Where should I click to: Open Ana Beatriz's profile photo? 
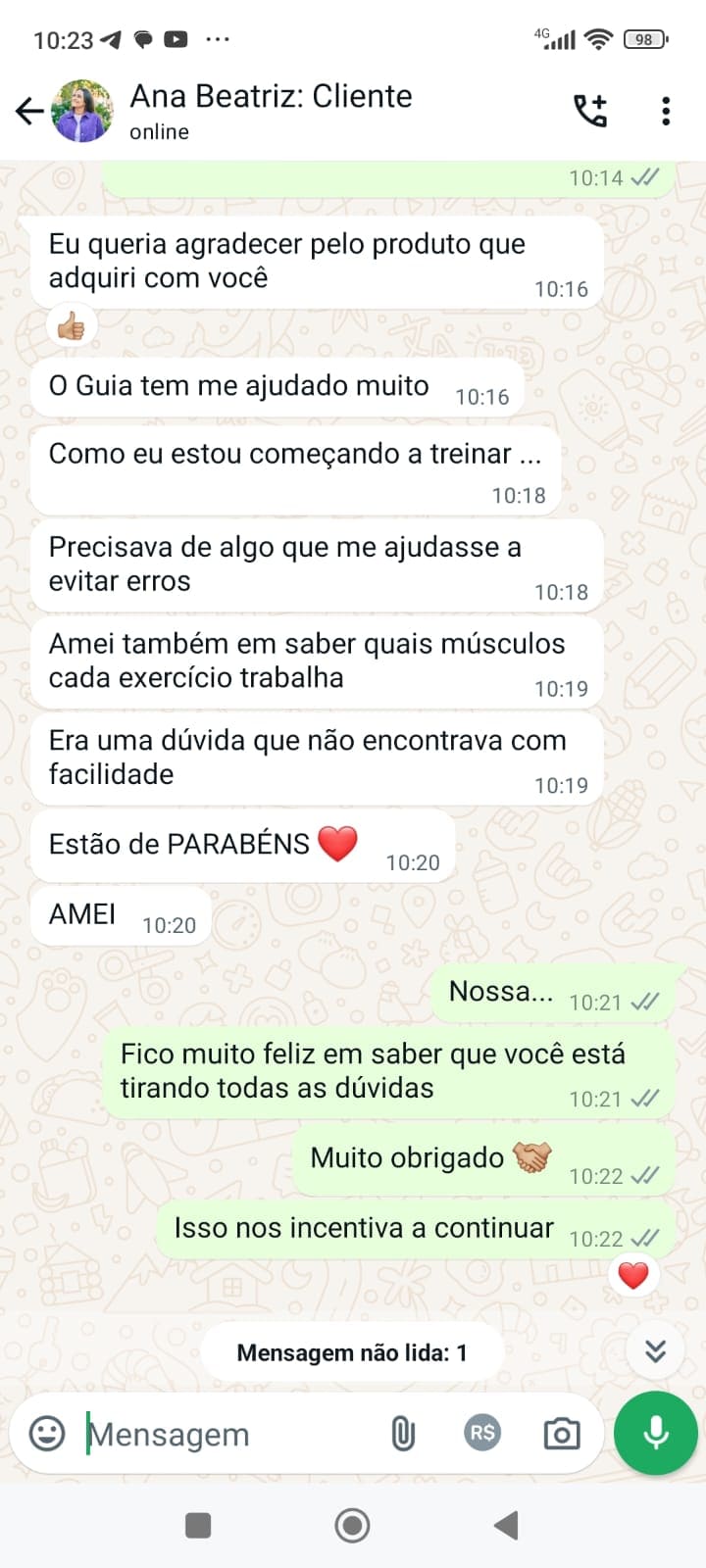(82, 112)
